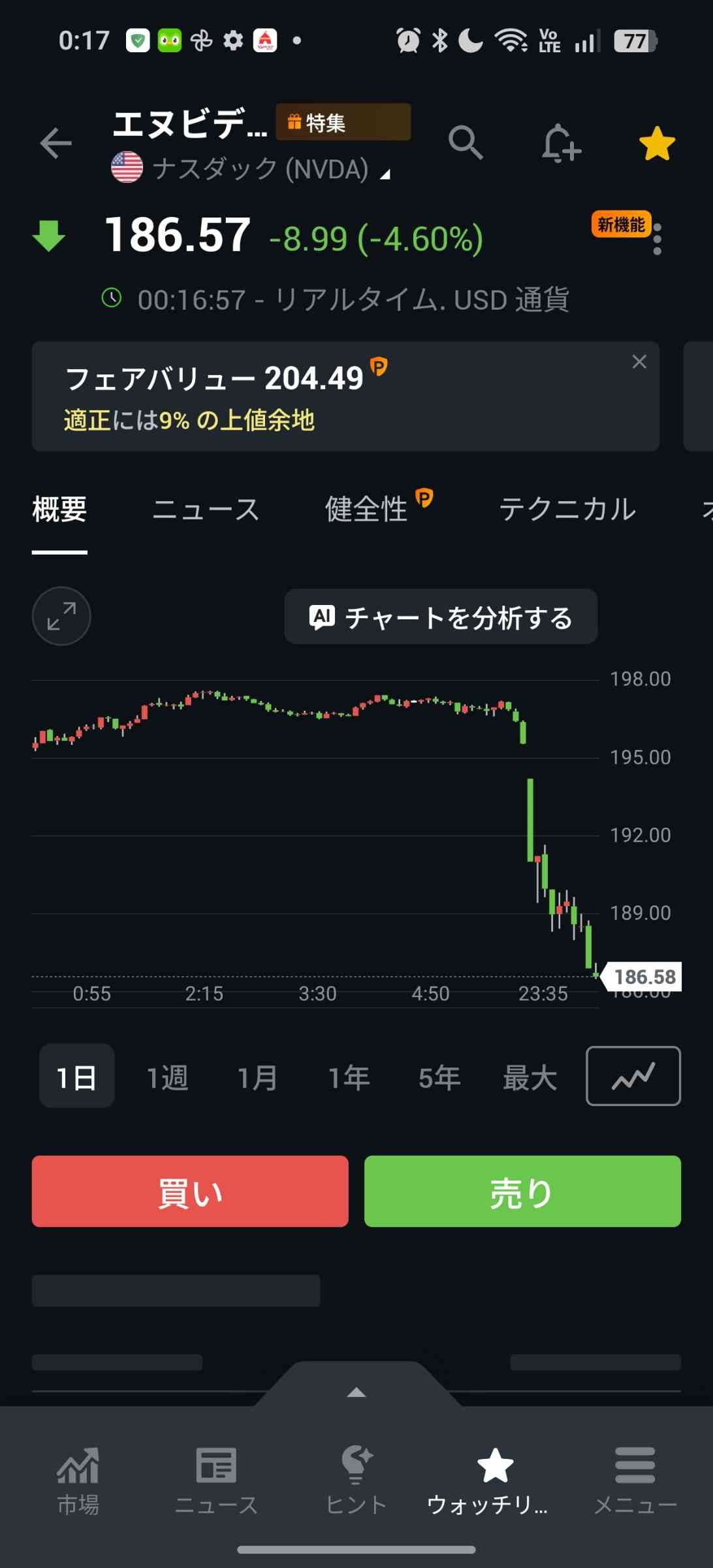Expand the chart to fullscreen

point(61,616)
